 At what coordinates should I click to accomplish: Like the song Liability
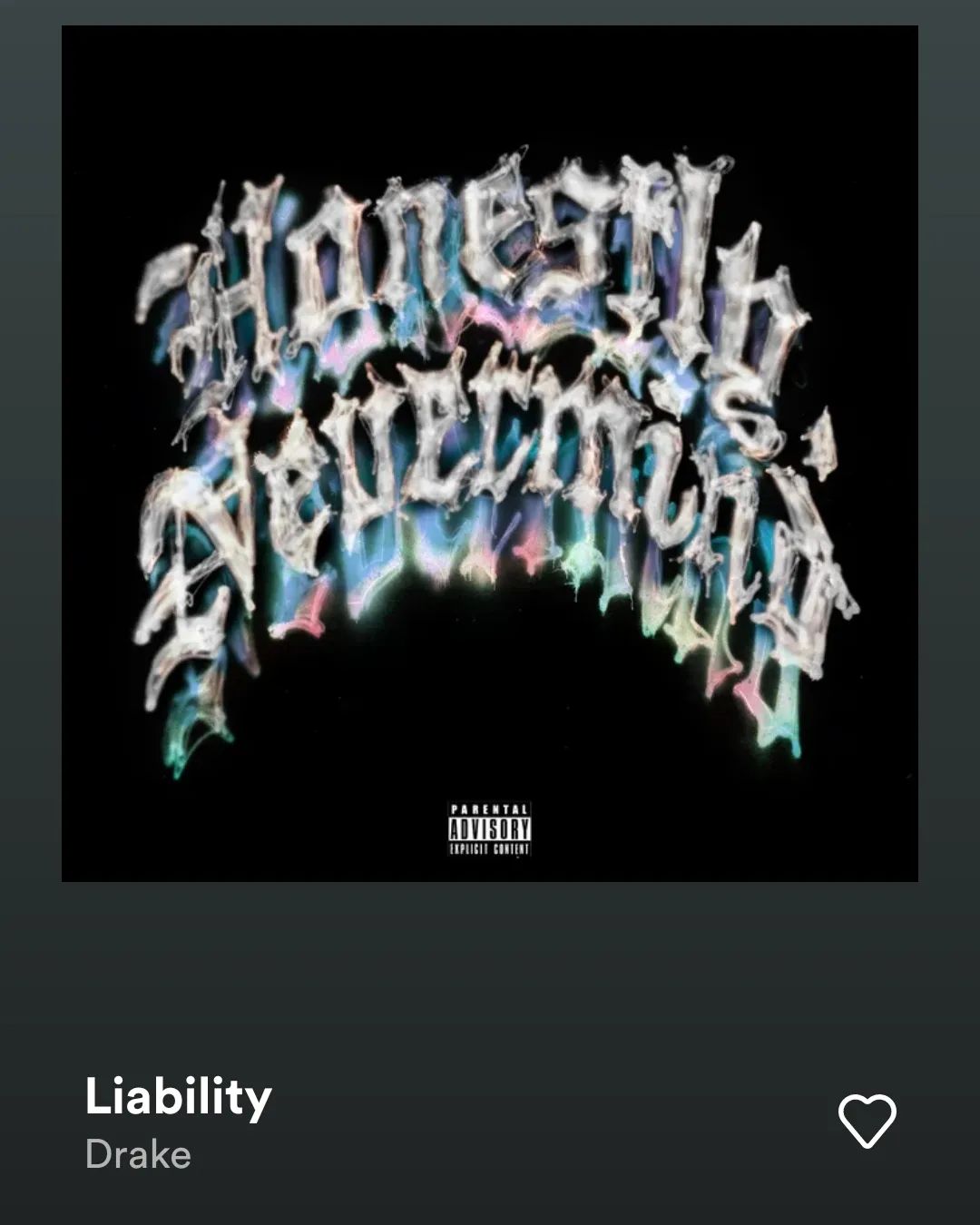[867, 1121]
